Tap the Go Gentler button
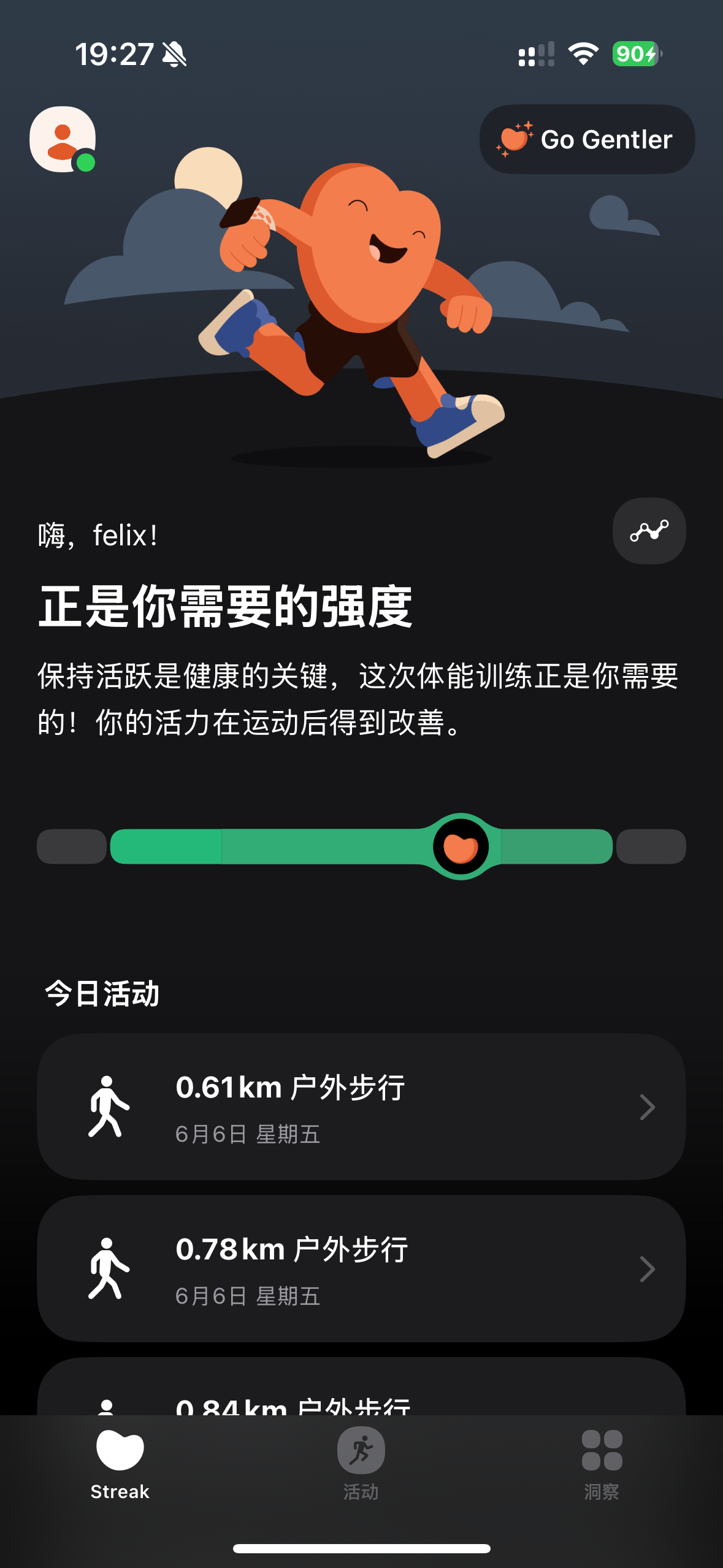Viewport: 723px width, 1568px height. (x=587, y=139)
